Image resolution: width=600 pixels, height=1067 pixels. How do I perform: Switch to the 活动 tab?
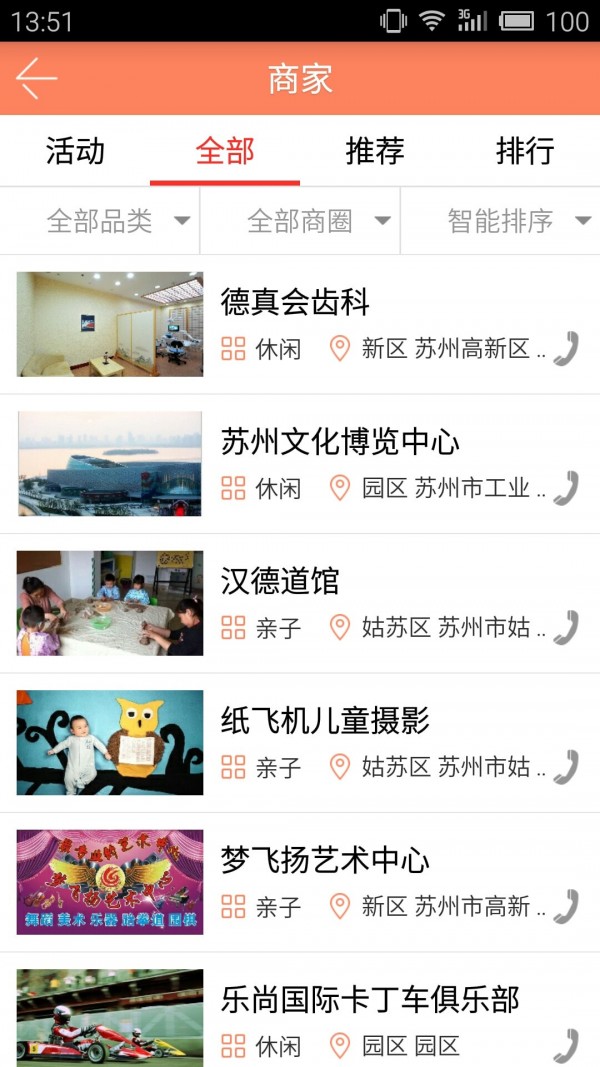pyautogui.click(x=75, y=151)
